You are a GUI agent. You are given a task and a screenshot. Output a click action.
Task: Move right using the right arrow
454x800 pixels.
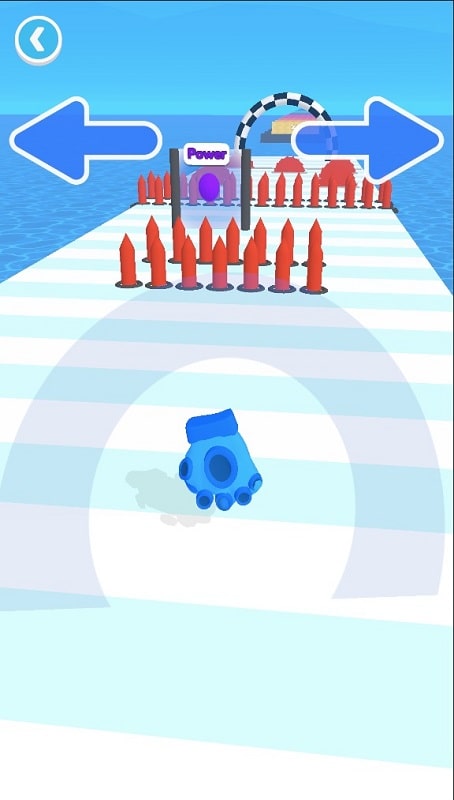coord(368,140)
